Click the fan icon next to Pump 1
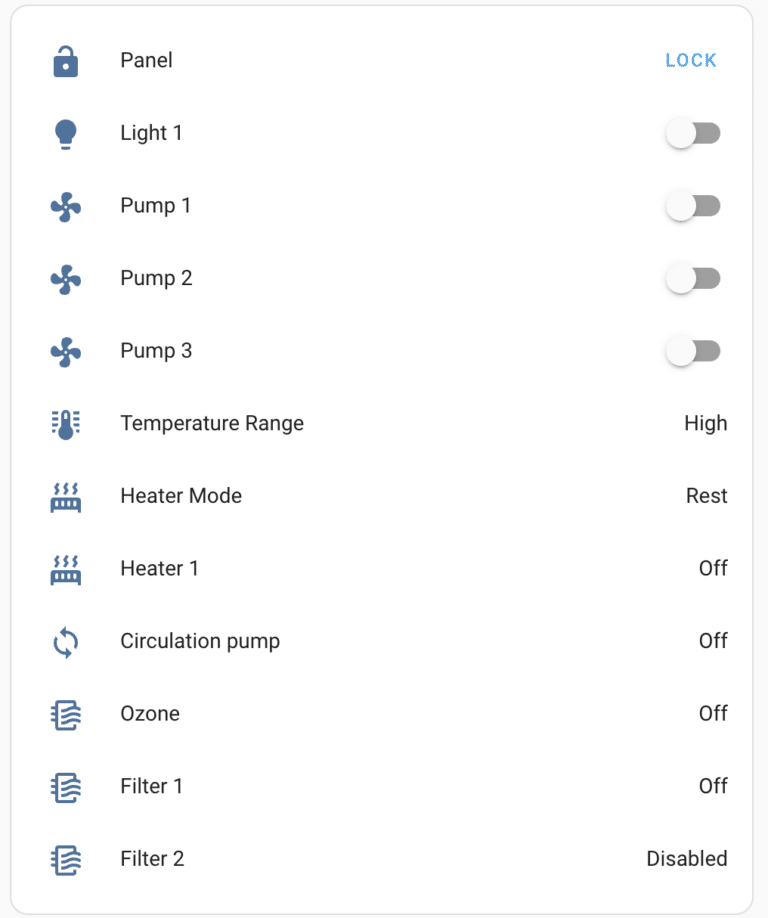Image resolution: width=768 pixels, height=918 pixels. tap(65, 205)
